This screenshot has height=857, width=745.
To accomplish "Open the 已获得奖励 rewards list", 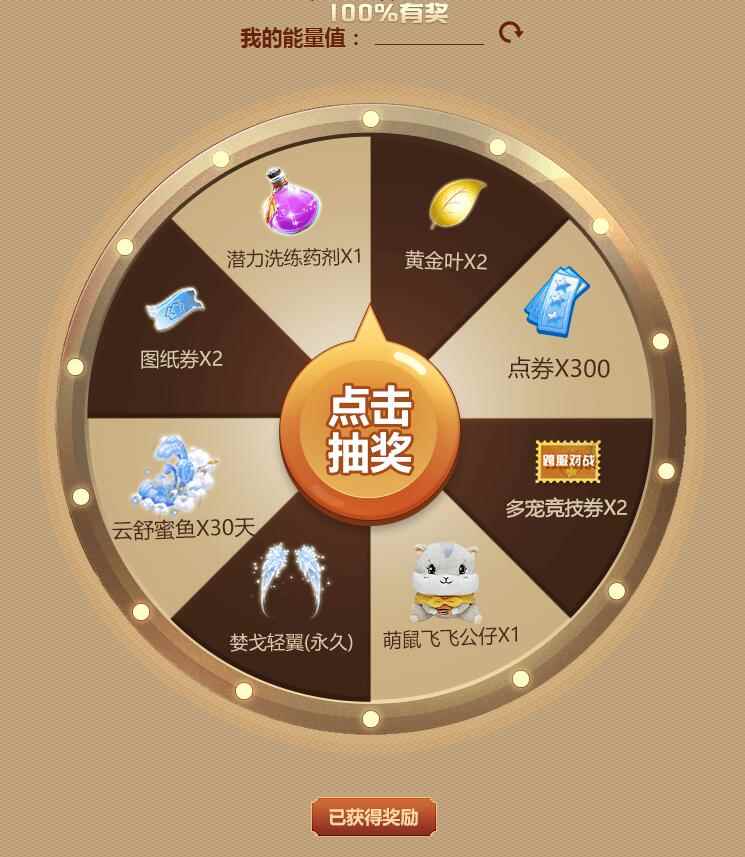I will click(373, 816).
